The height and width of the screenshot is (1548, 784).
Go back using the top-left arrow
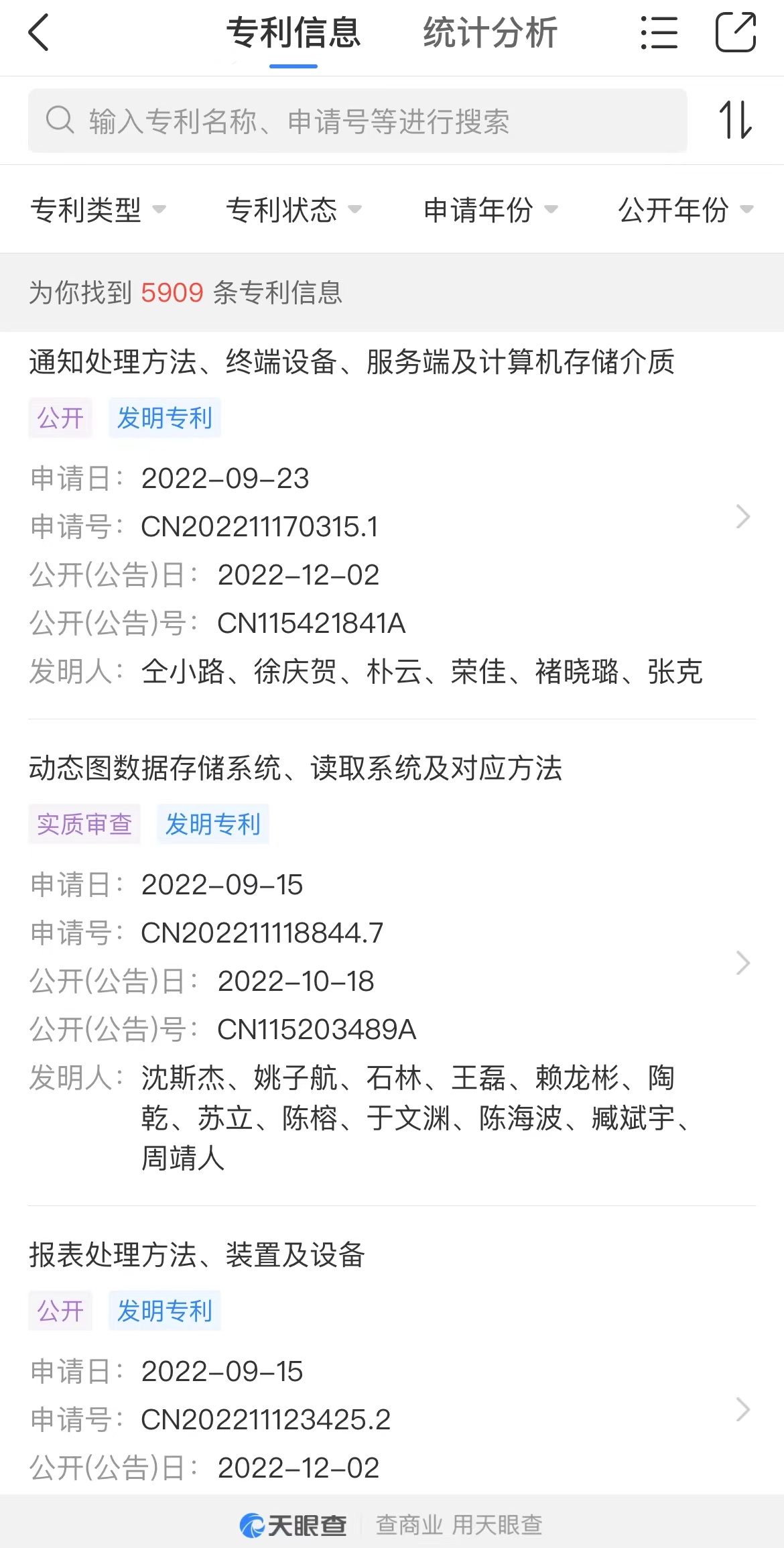tap(39, 33)
